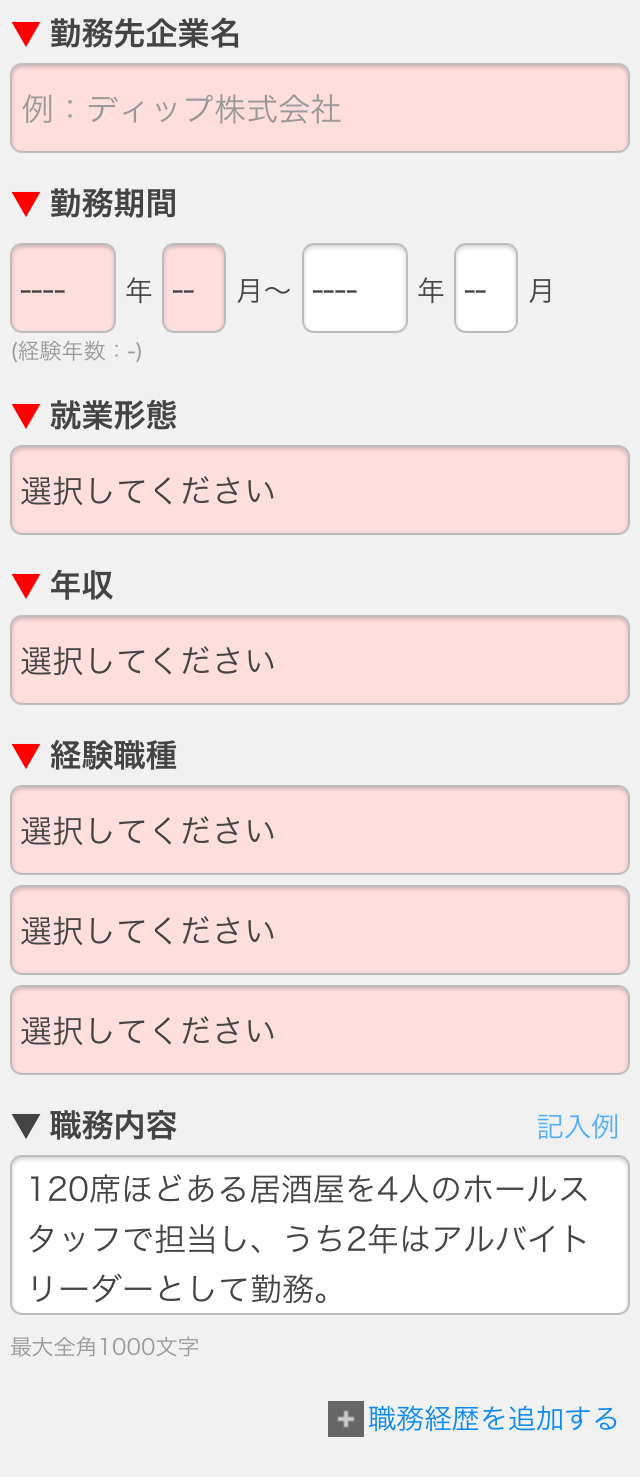Select the start year of 勤務期間
Viewport: 640px width, 1477px height.
coord(63,288)
